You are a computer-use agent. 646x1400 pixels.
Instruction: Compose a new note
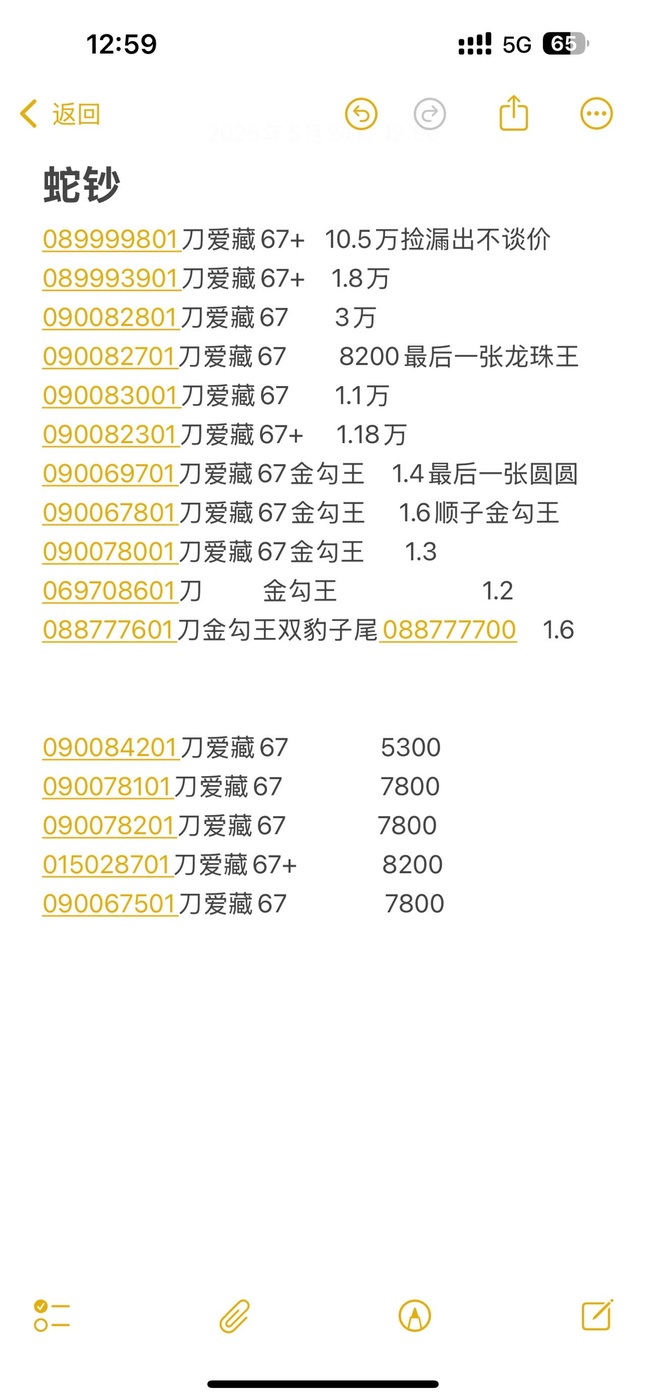[597, 1315]
